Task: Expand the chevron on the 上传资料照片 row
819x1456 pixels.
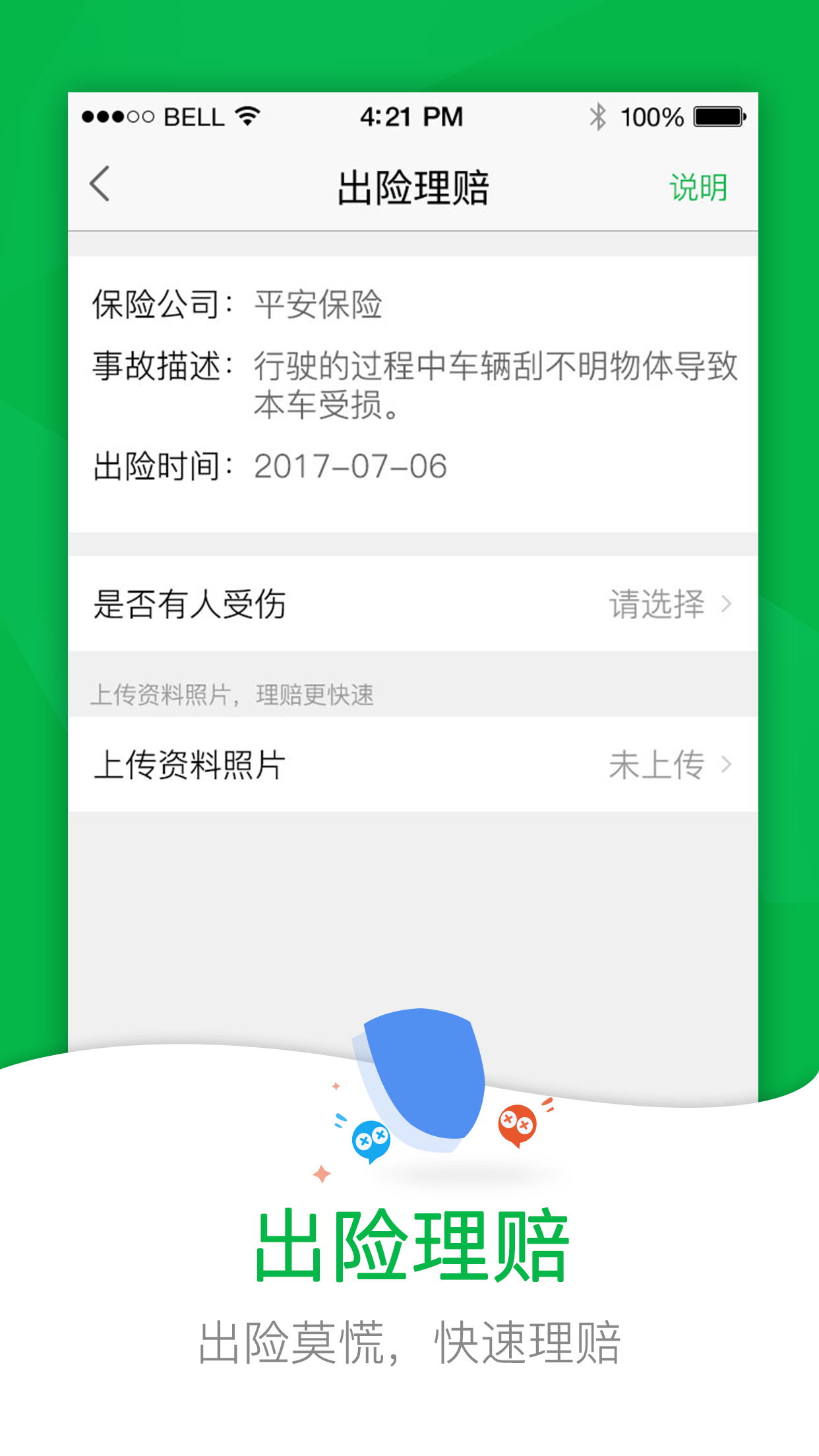Action: [x=725, y=765]
